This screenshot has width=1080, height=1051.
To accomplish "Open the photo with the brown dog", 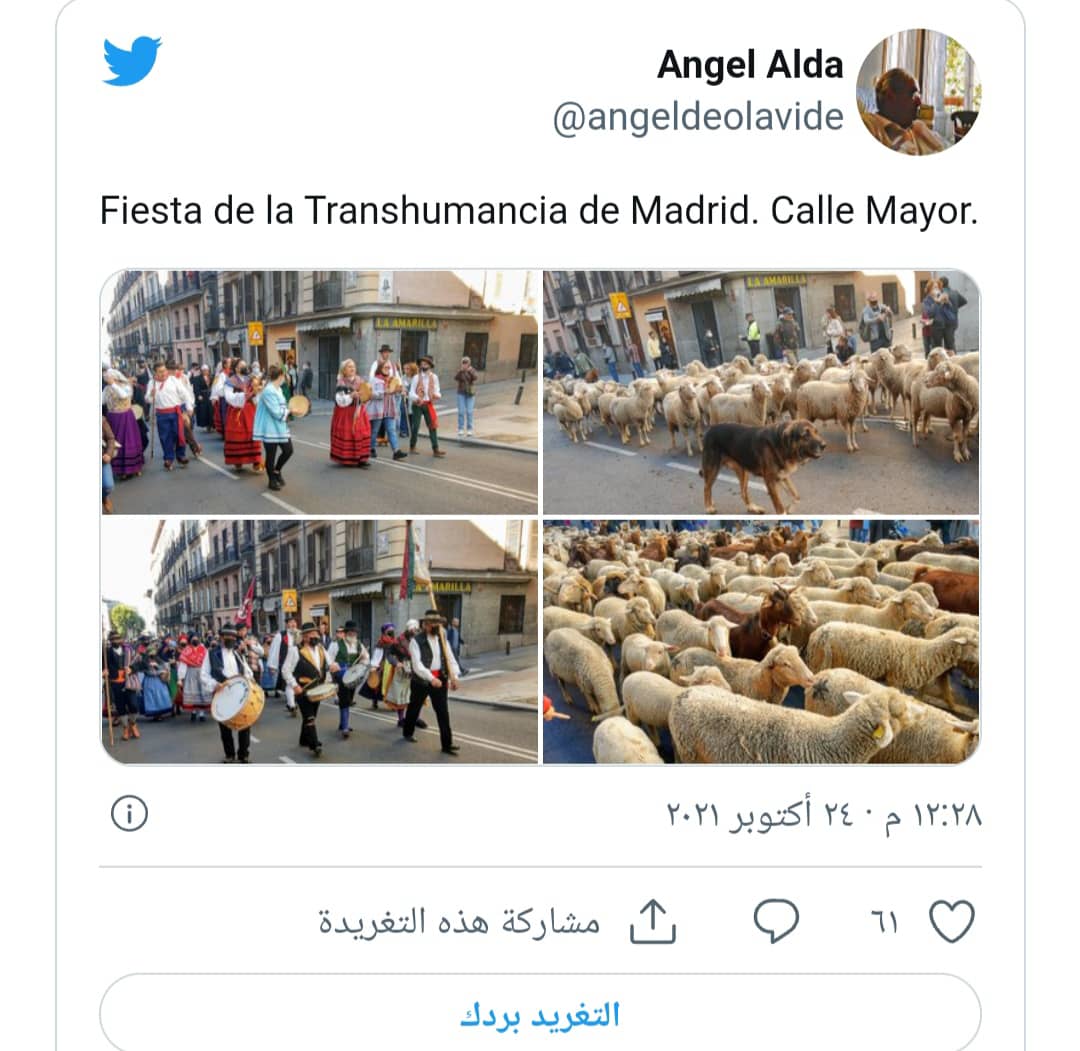I will click(761, 392).
